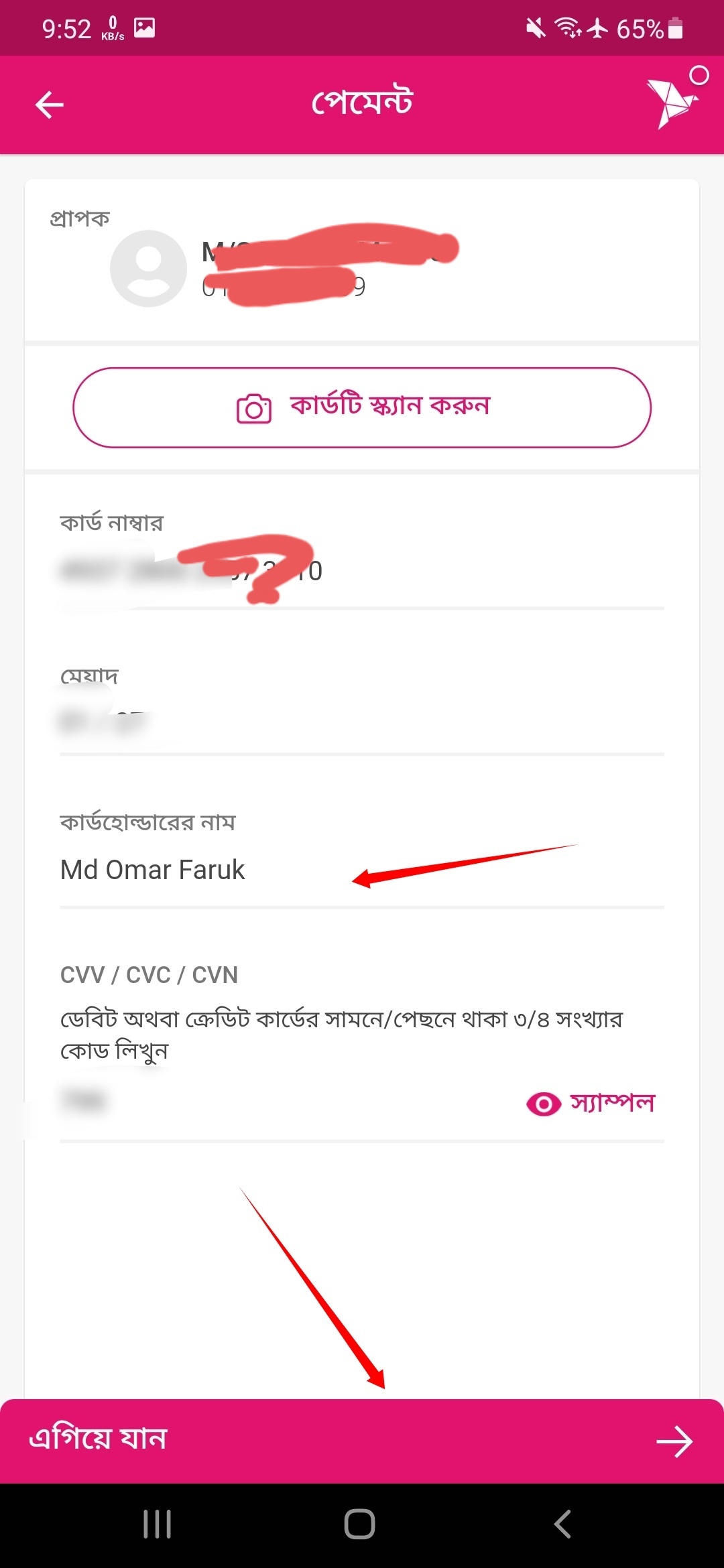
Task: Proceed with এগিয়ে যান button
Action: (x=362, y=1441)
